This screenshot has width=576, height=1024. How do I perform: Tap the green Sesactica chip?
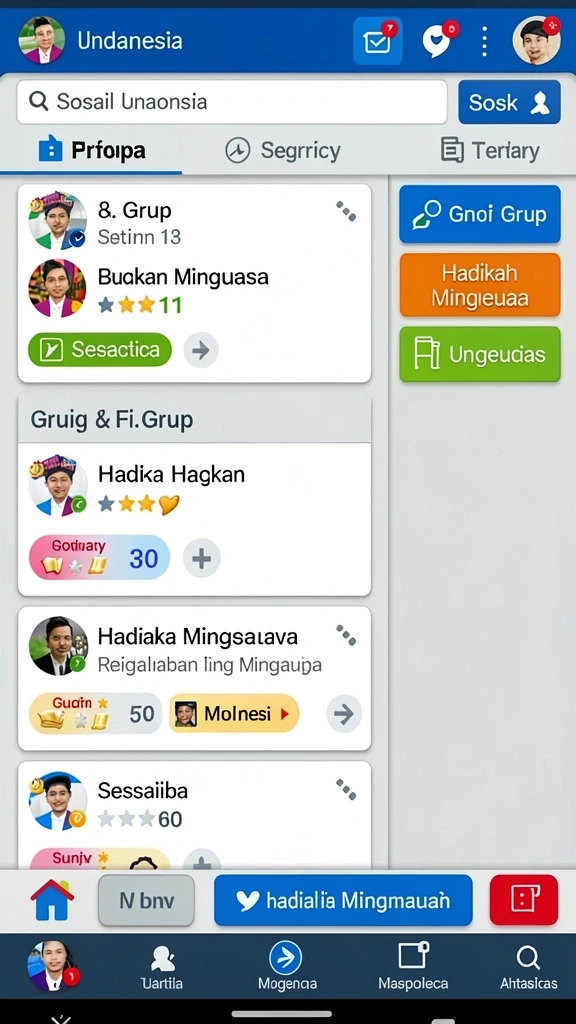coord(100,350)
